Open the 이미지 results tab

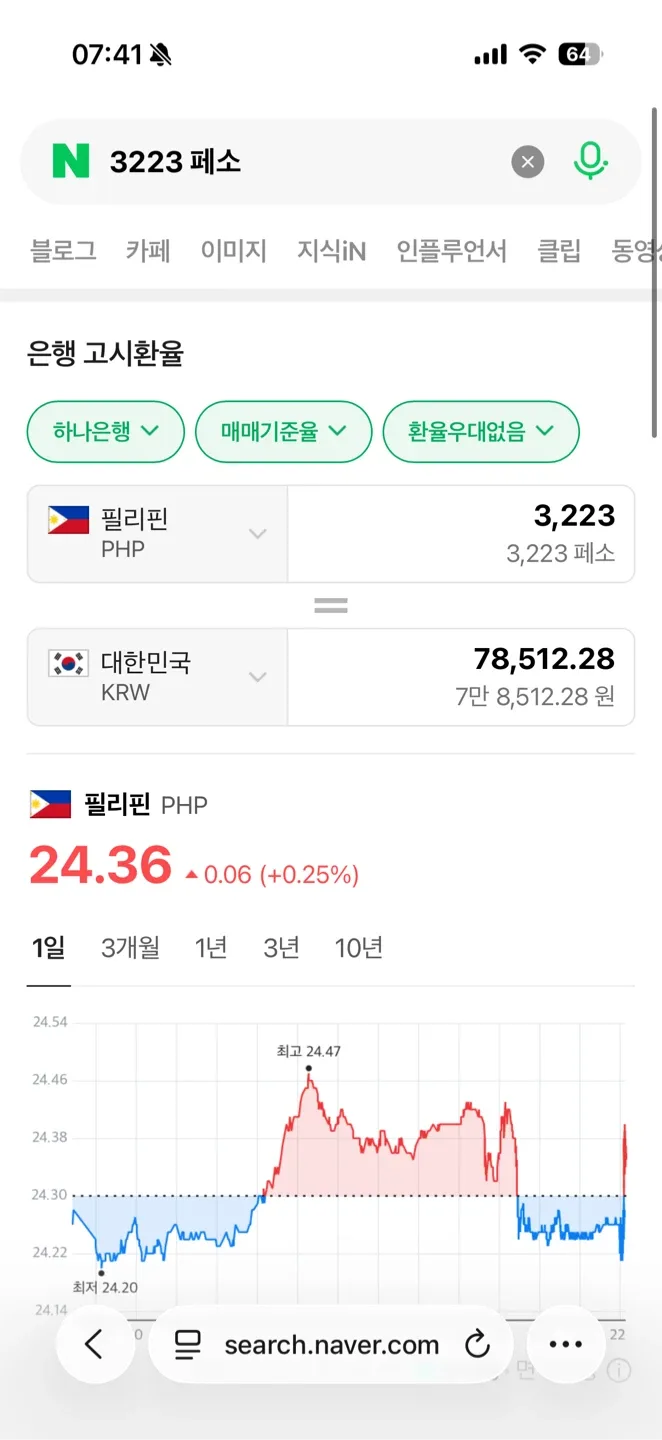pyautogui.click(x=233, y=251)
